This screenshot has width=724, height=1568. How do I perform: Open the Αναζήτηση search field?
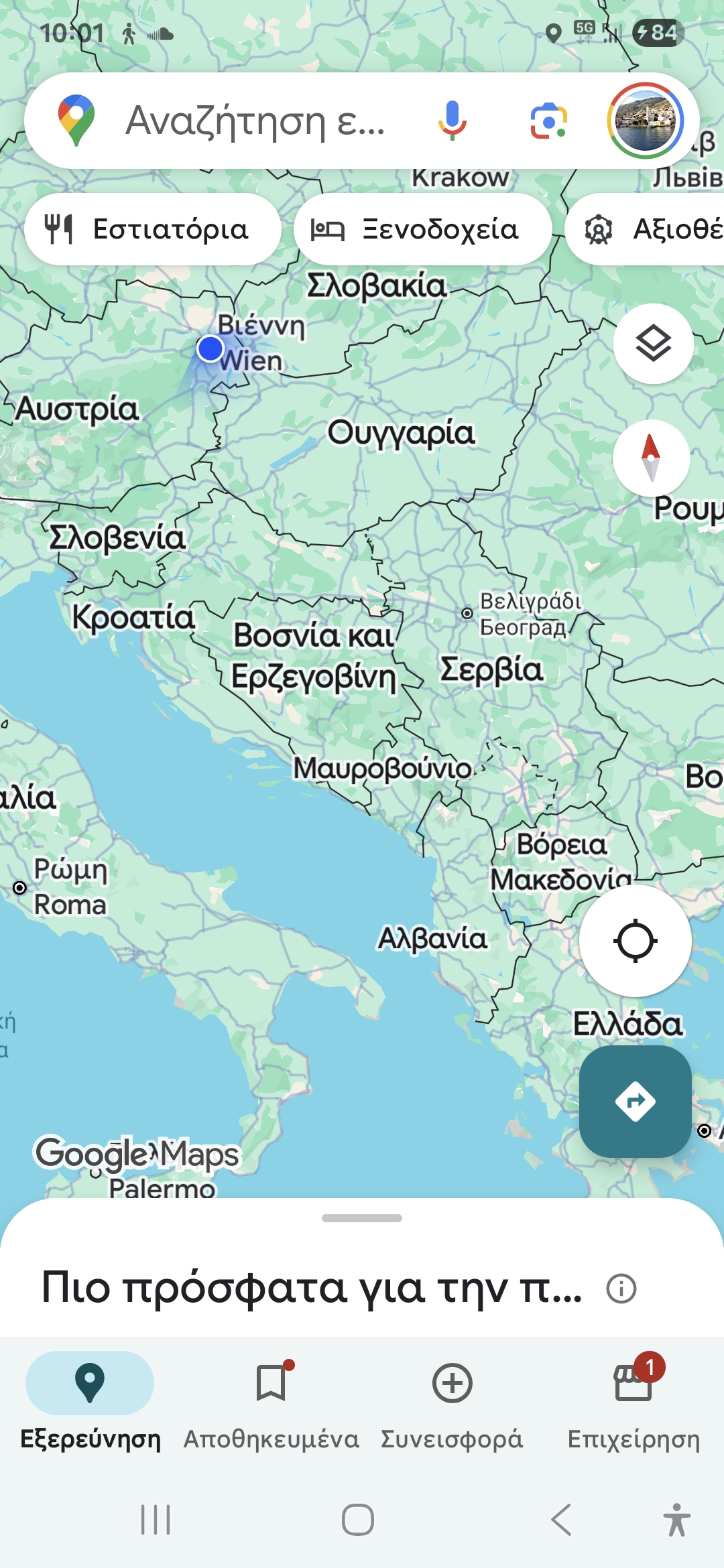coord(255,121)
